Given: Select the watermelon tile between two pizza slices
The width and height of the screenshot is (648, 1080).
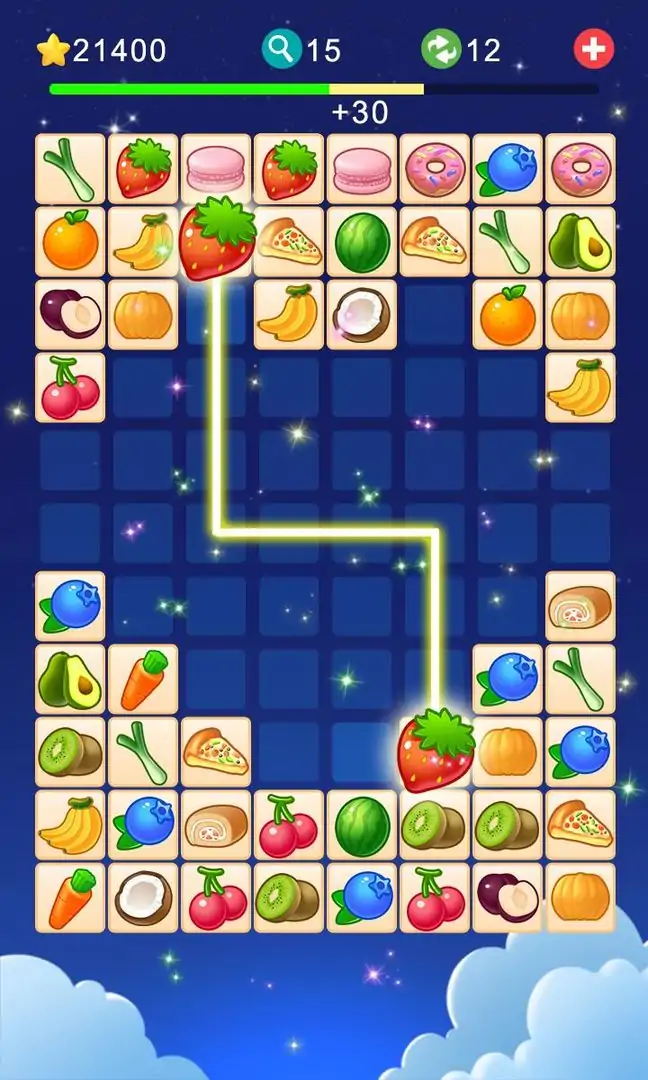Looking at the screenshot, I should (x=362, y=241).
